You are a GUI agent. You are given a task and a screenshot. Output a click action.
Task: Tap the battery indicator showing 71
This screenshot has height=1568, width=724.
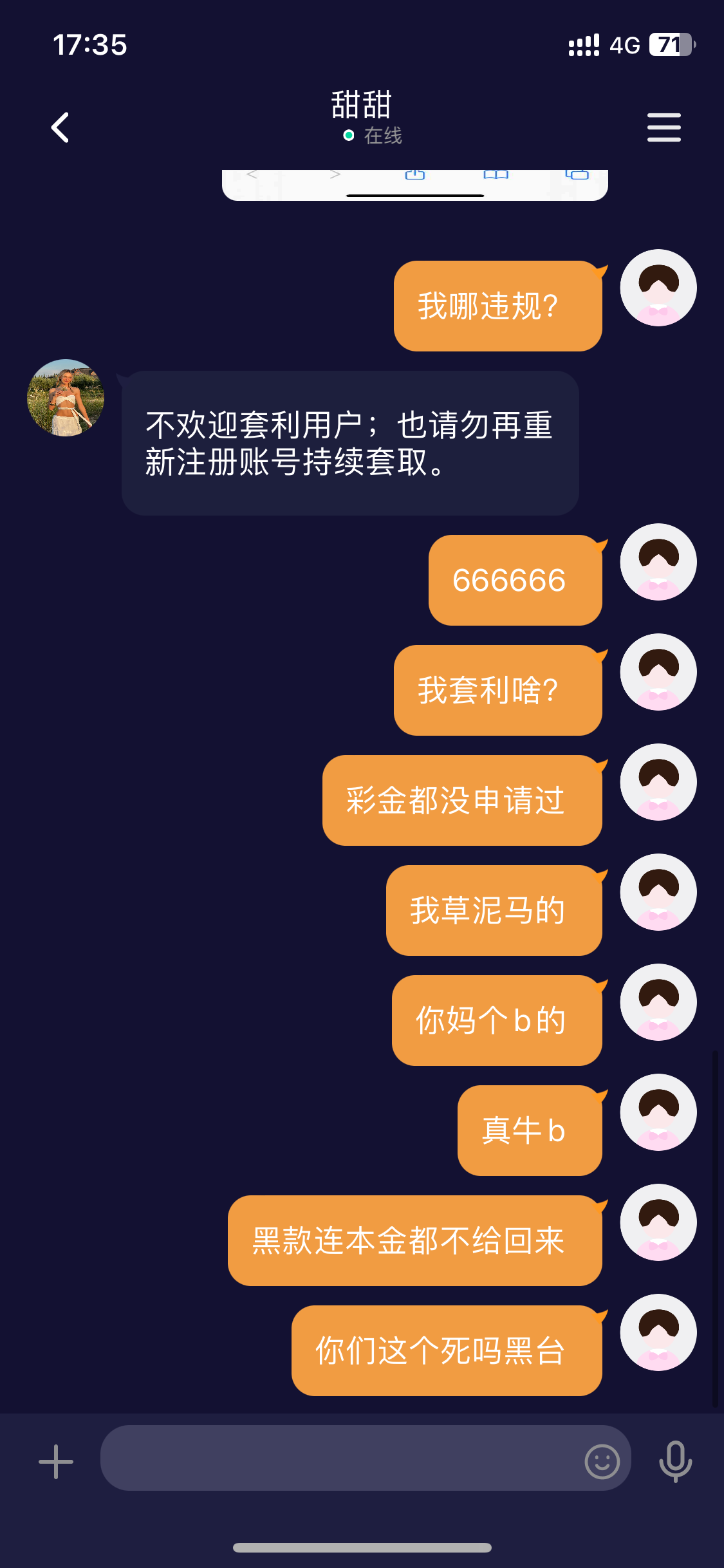point(668,44)
